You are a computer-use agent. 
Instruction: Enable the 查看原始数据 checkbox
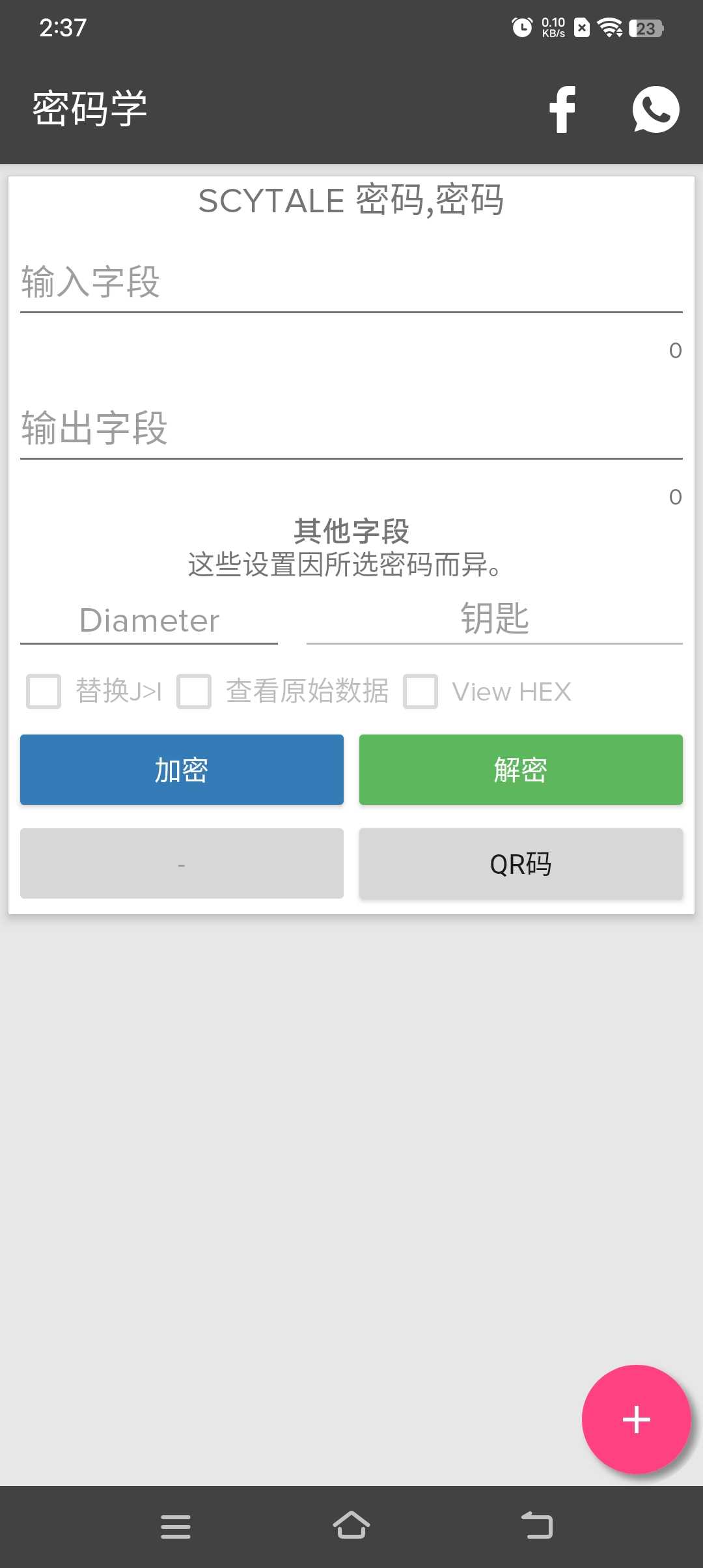click(x=194, y=691)
